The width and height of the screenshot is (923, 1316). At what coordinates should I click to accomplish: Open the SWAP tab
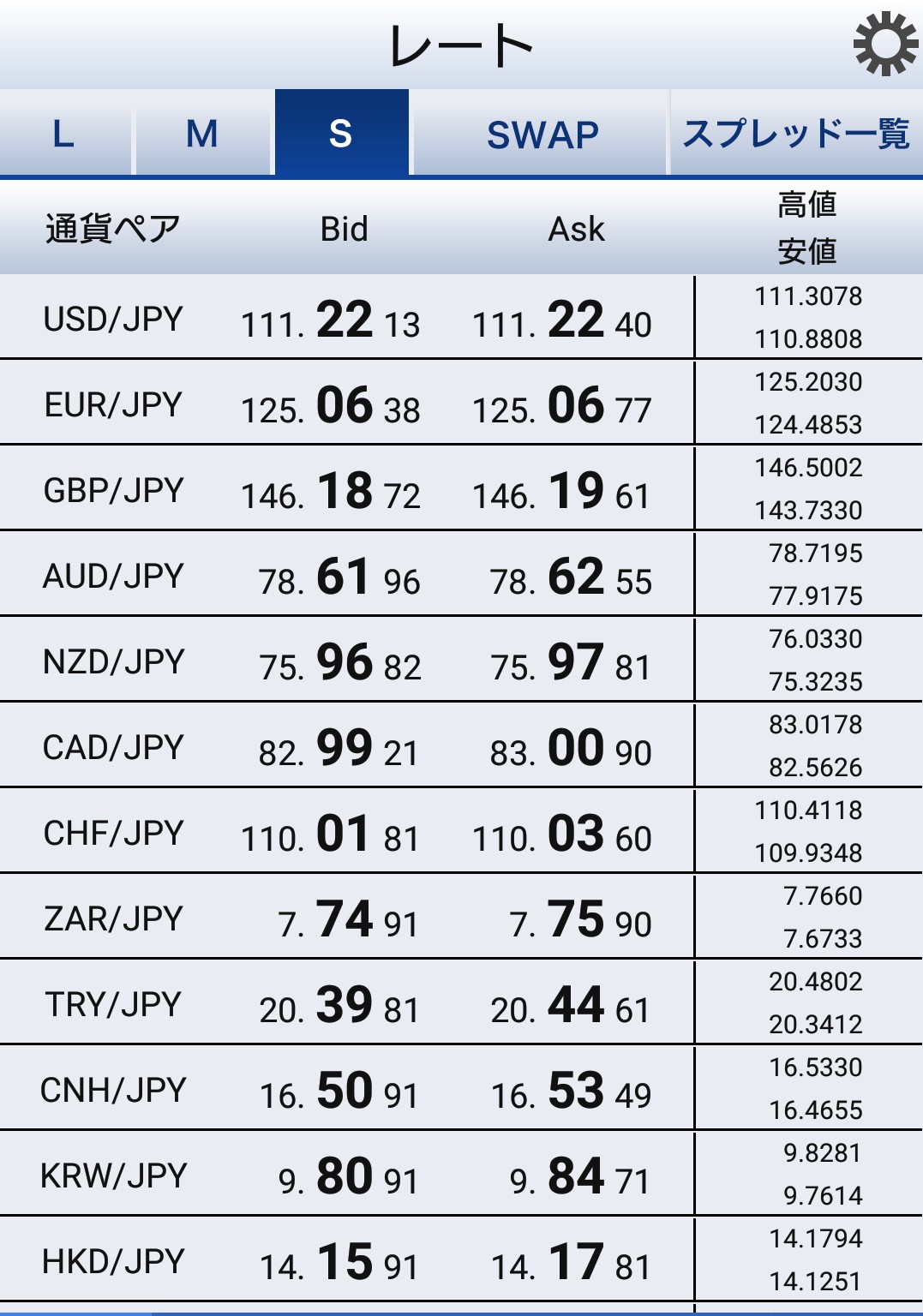(x=542, y=135)
